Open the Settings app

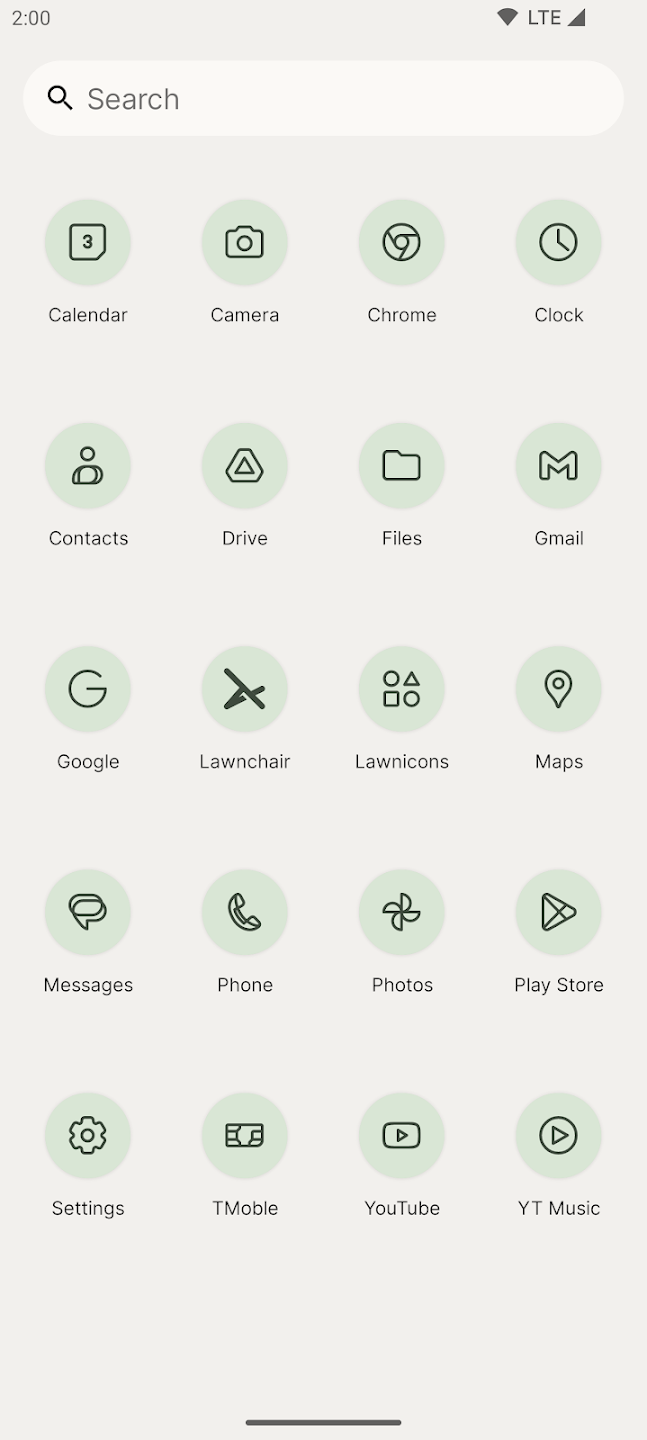[x=88, y=1135]
